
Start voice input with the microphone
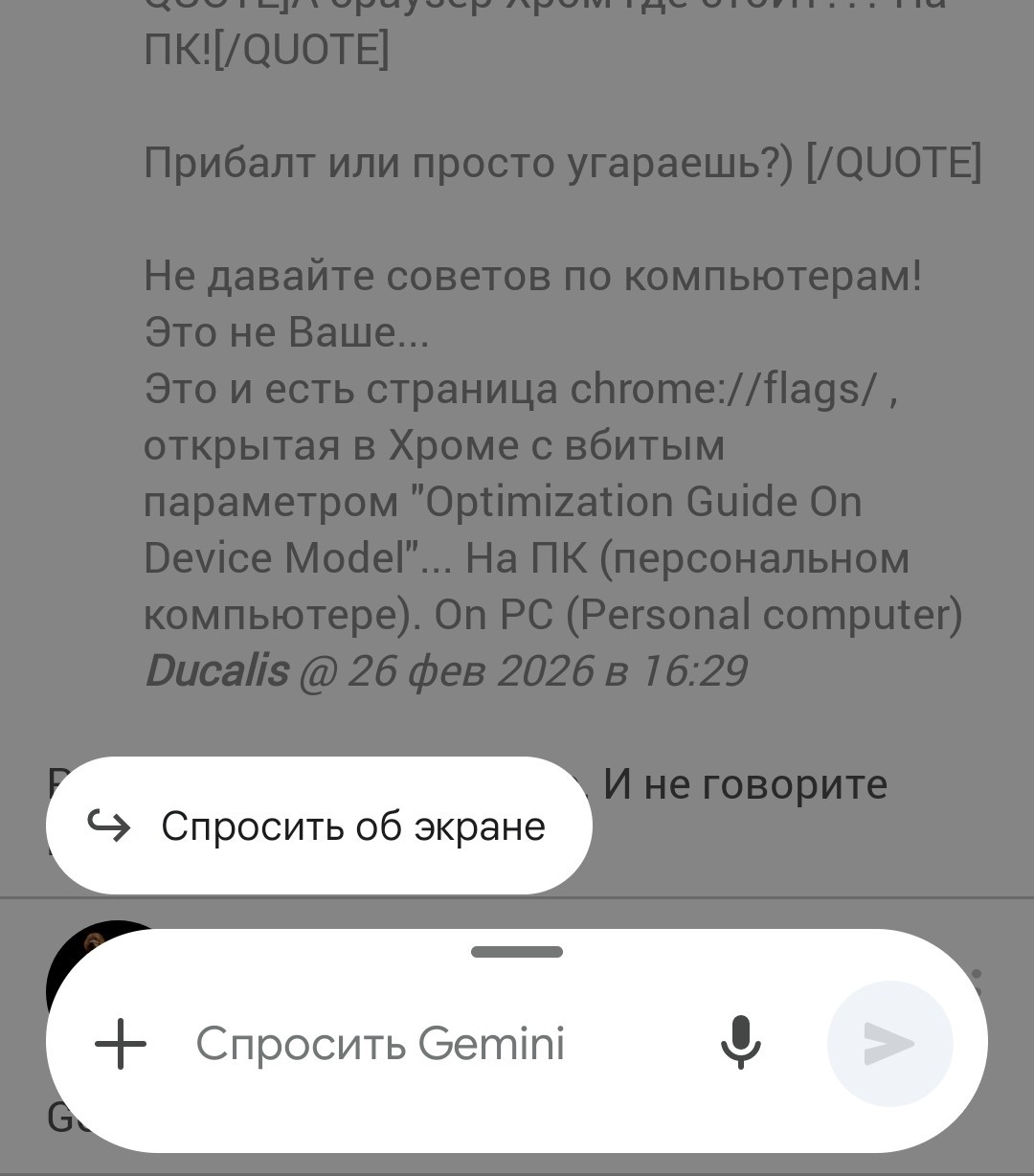coord(740,1043)
